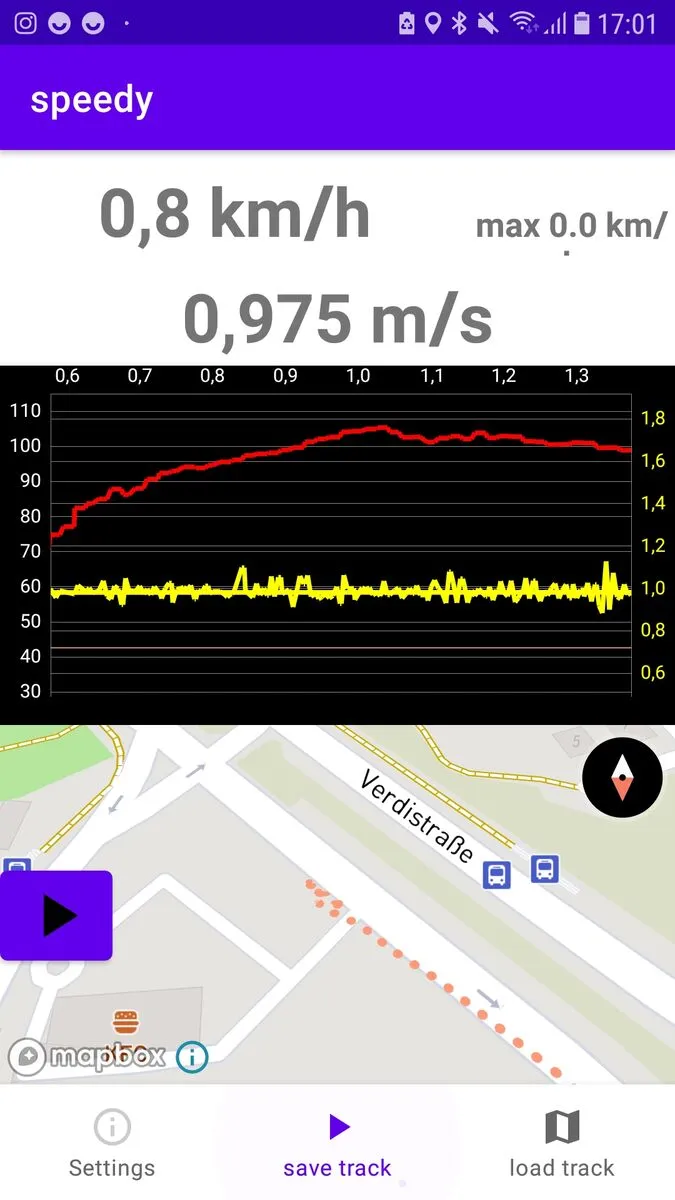675x1200 pixels.
Task: Switch to the load track tab
Action: pos(561,1143)
